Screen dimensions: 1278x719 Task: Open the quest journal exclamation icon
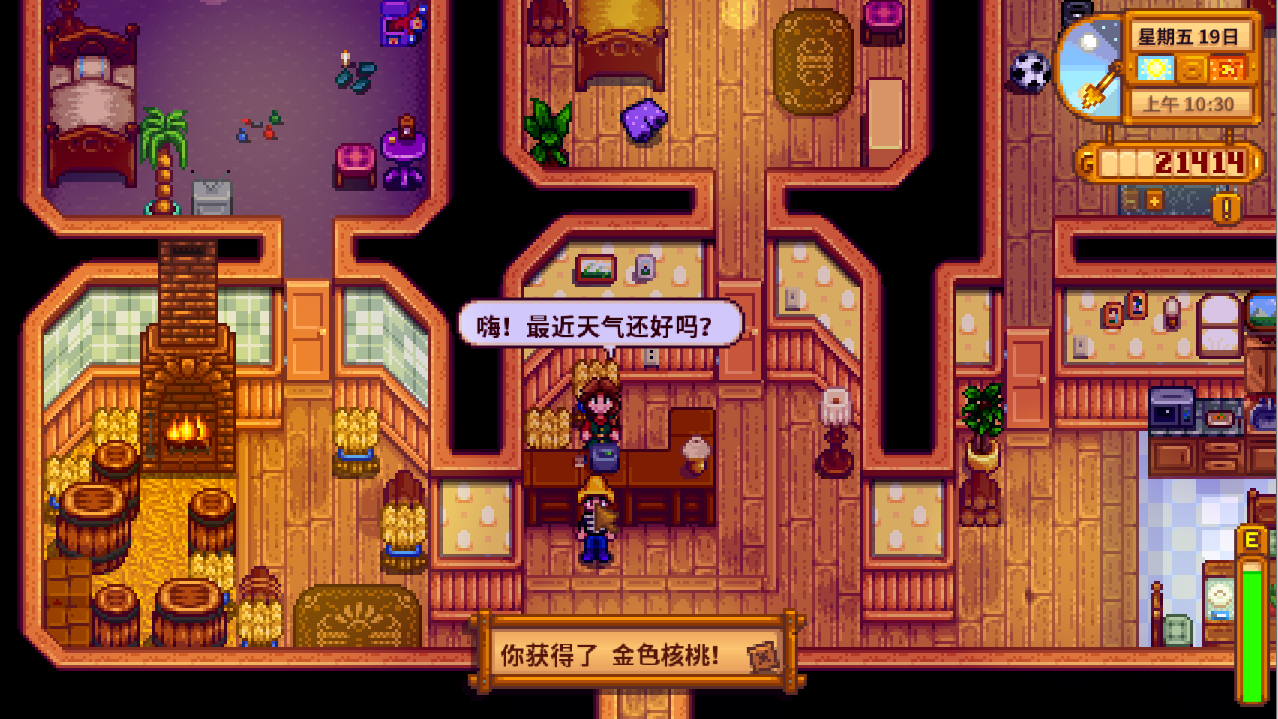click(x=1227, y=208)
